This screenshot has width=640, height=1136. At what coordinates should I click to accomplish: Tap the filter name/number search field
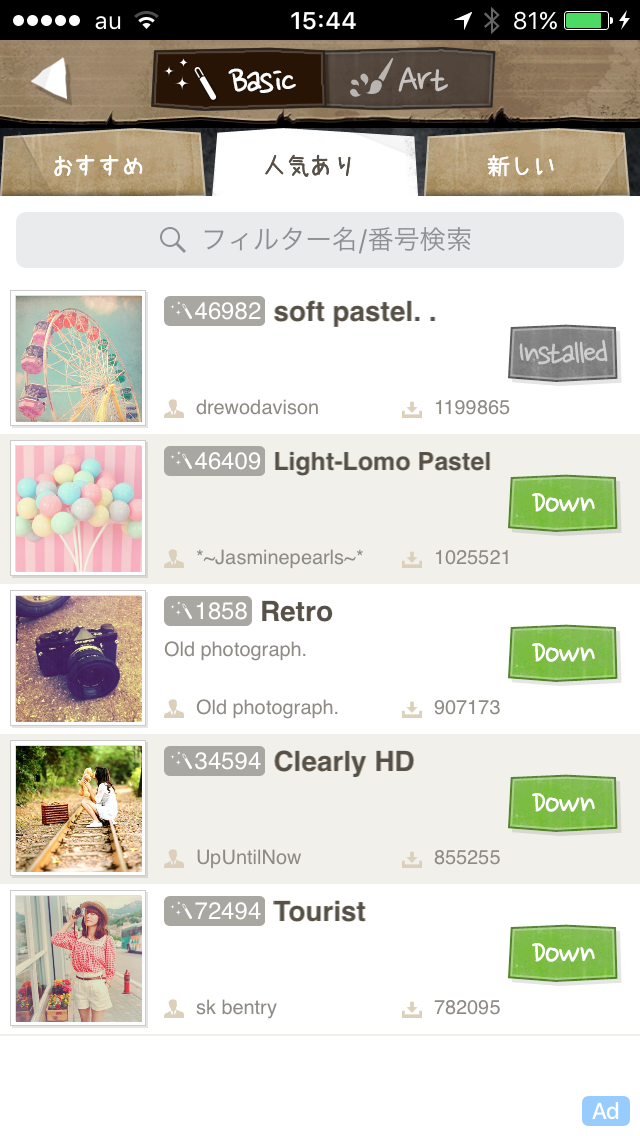click(320, 240)
